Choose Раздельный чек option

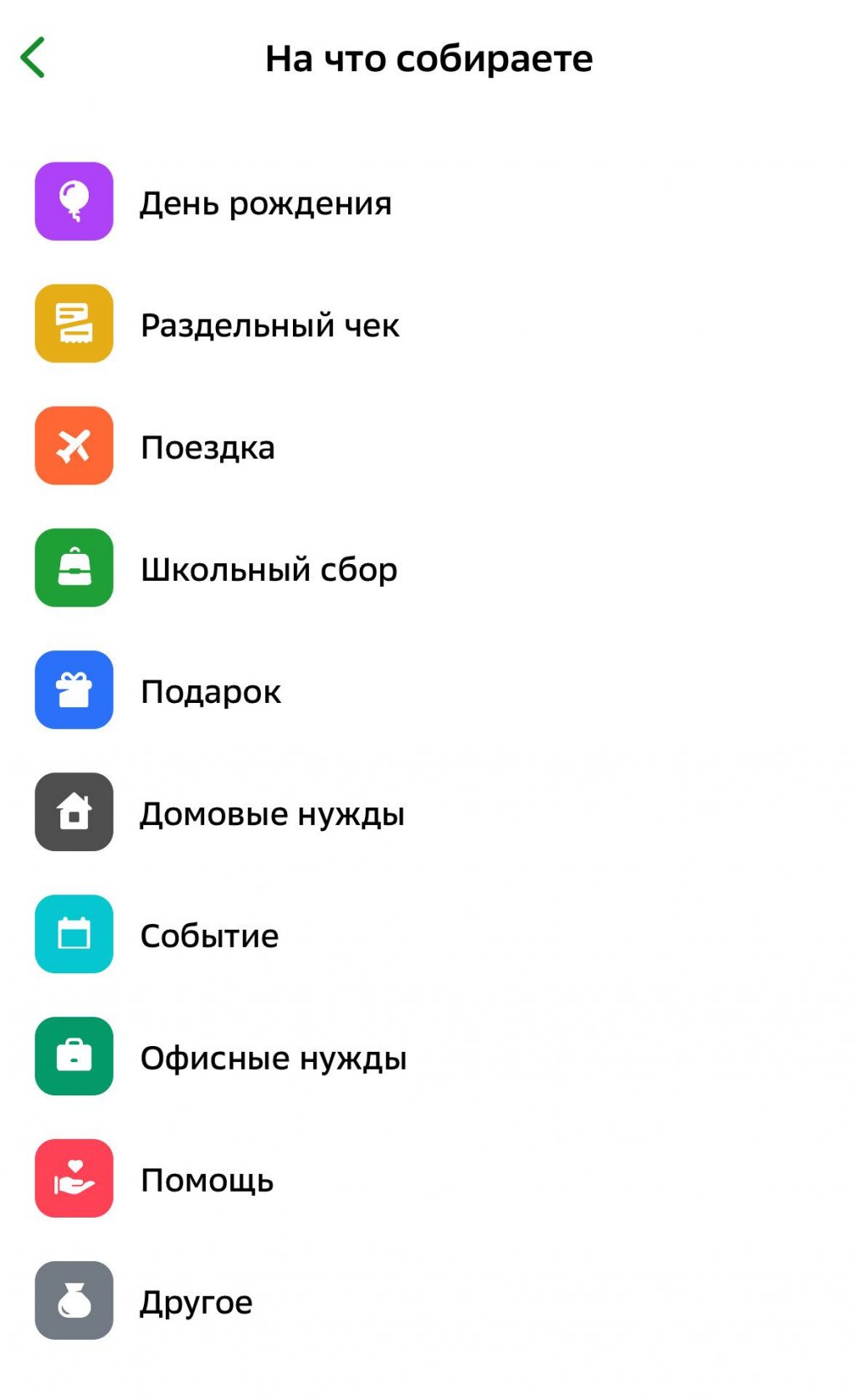(x=269, y=325)
